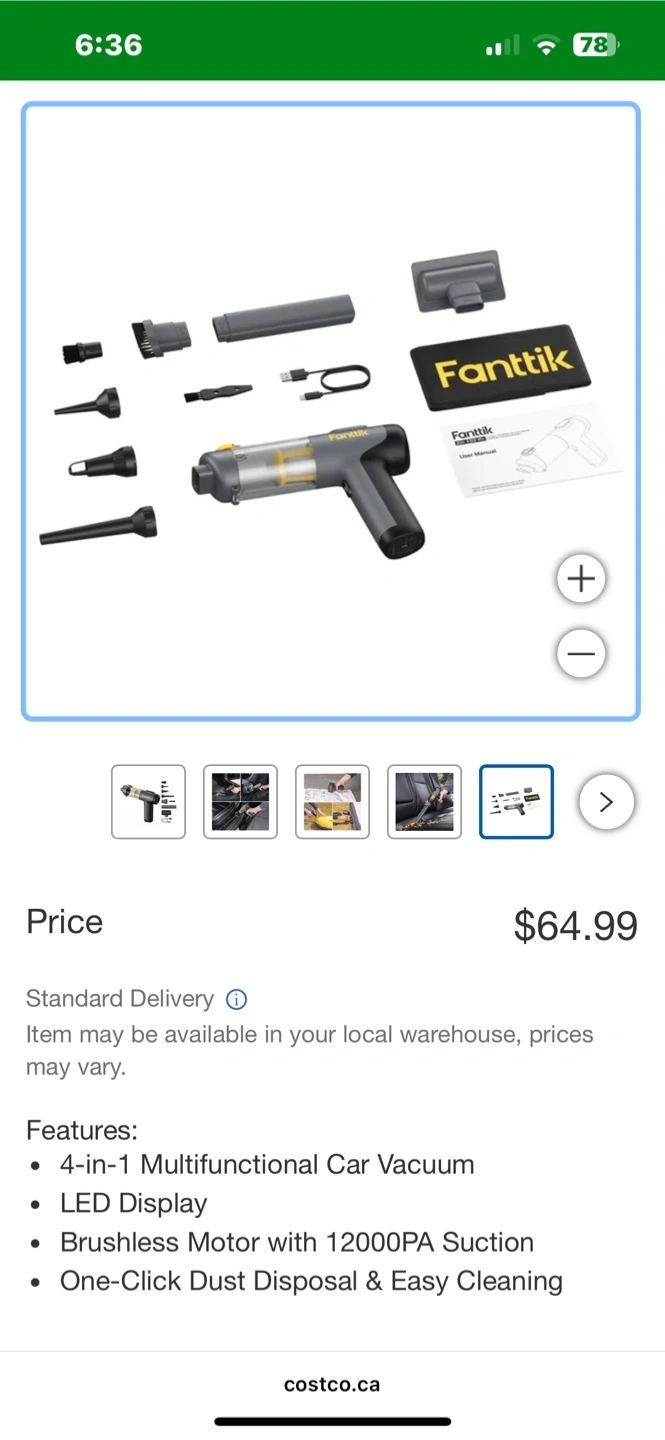665x1440 pixels.
Task: Select the second thumbnail of car interior
Action: pos(240,801)
